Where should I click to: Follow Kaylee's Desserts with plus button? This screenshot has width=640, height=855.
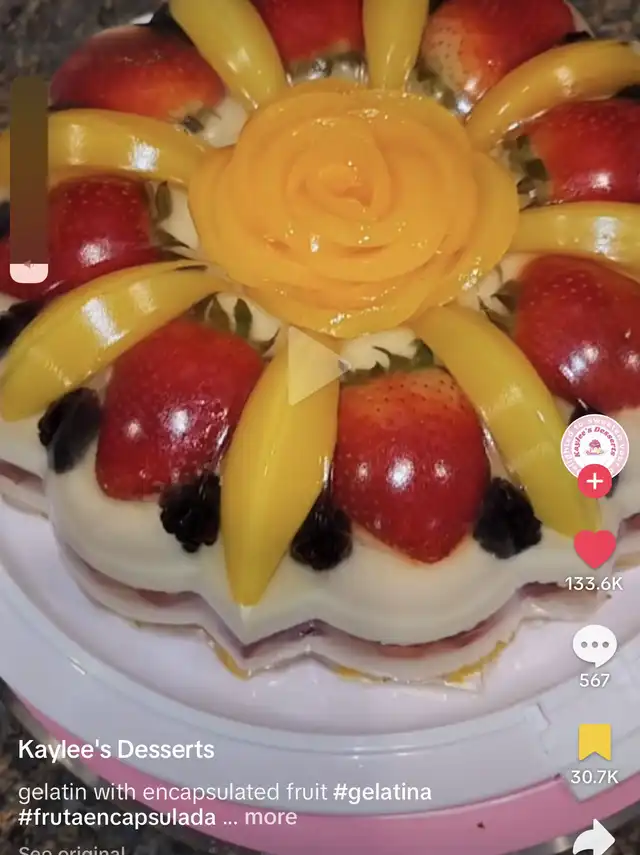pos(595,481)
